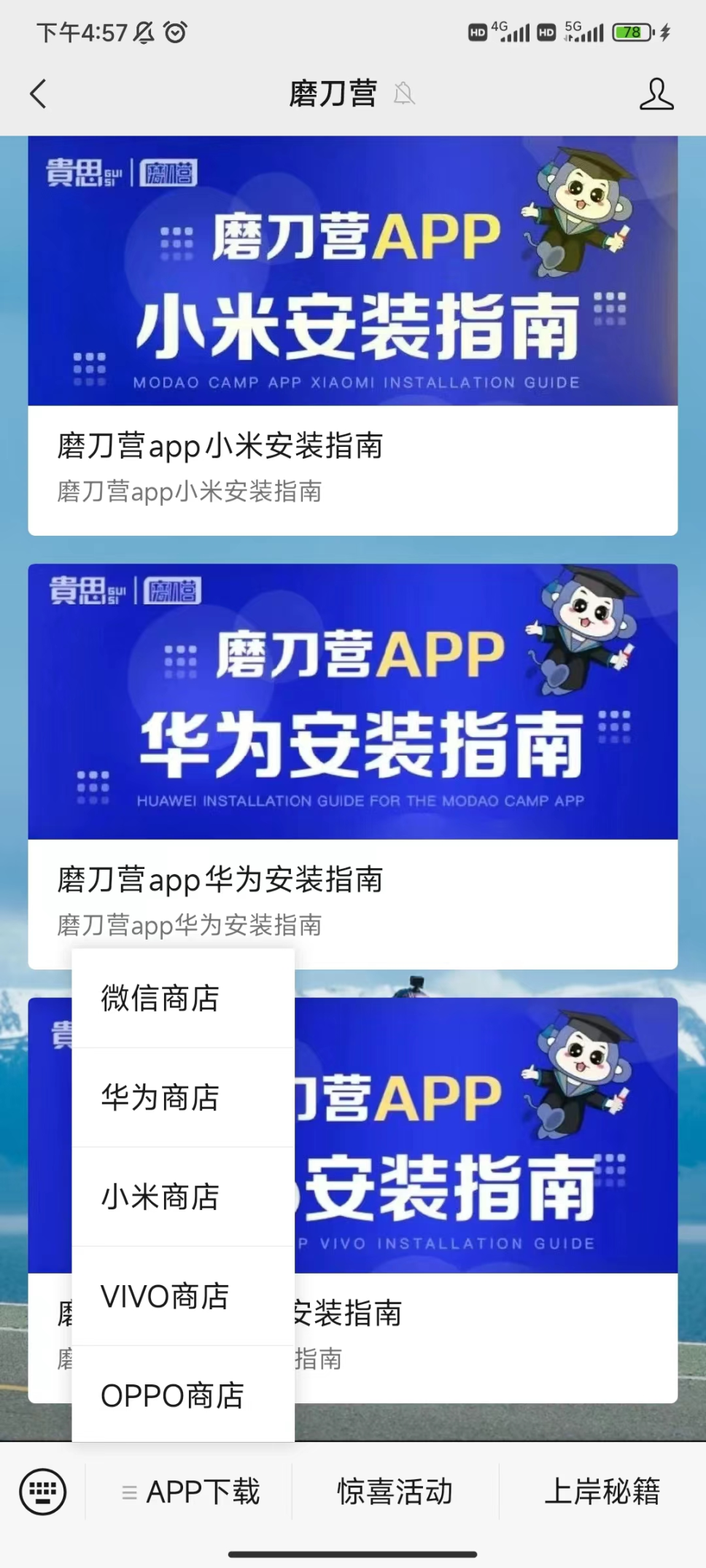Open the 磨刀营app小米安装指南 article
Image resolution: width=706 pixels, height=1568 pixels.
pyautogui.click(x=352, y=336)
